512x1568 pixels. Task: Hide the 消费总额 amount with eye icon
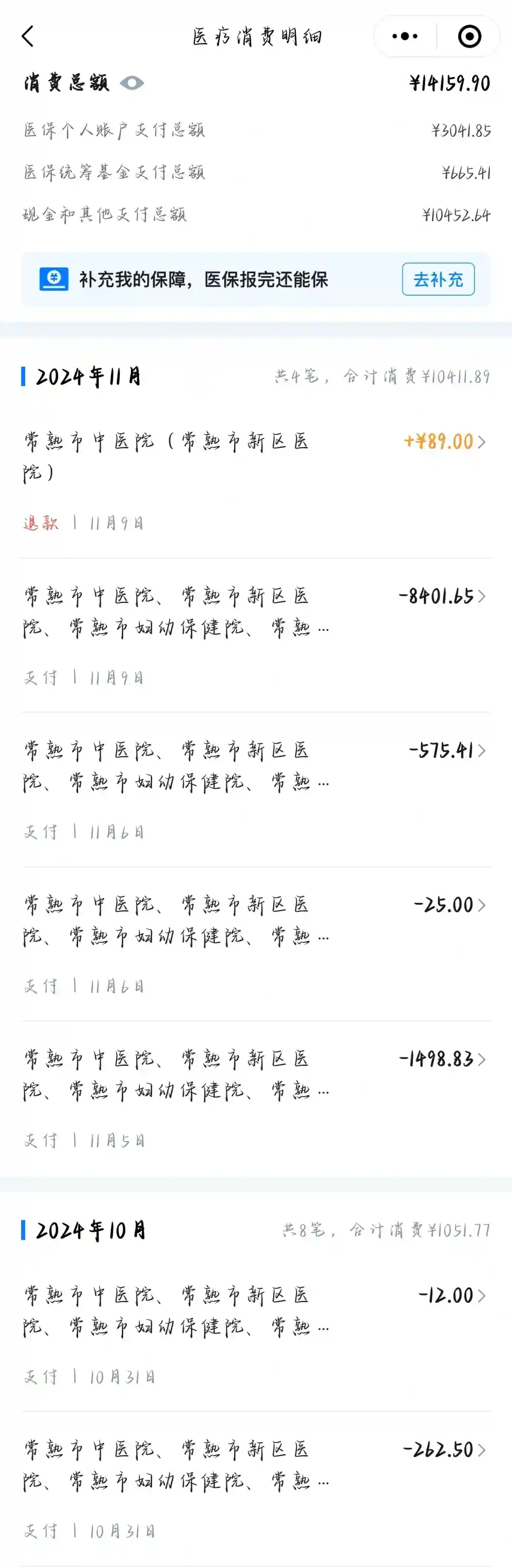coord(131,83)
